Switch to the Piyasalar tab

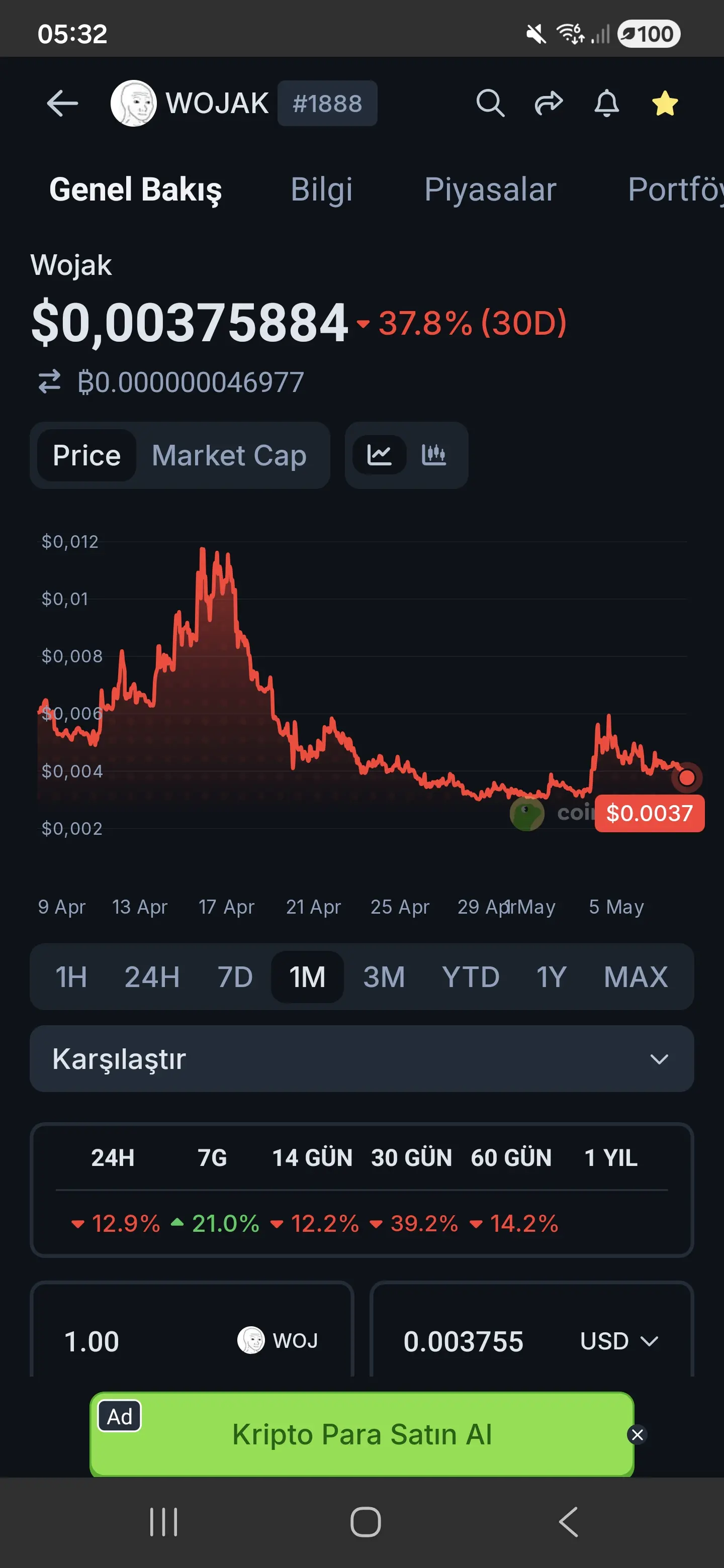490,189
